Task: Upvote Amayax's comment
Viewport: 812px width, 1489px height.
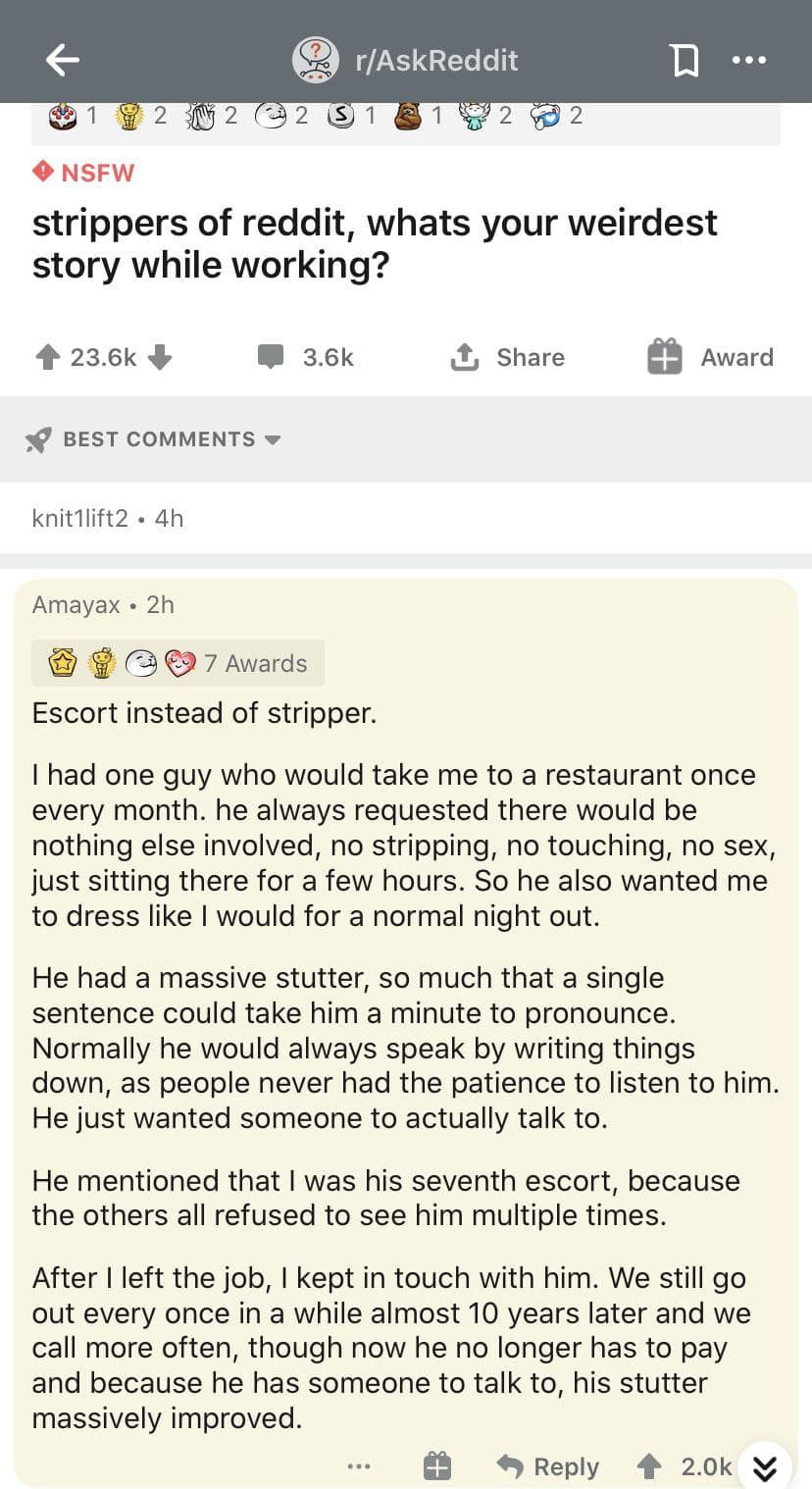Action: [648, 1466]
